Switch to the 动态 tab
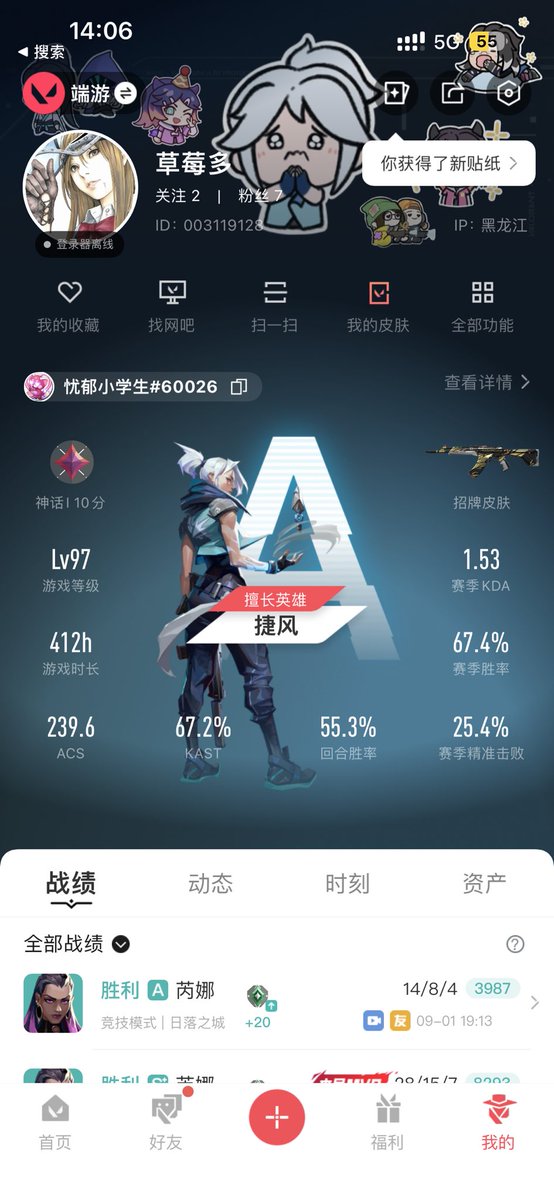Screen dimensions: 554x1200 (210, 883)
